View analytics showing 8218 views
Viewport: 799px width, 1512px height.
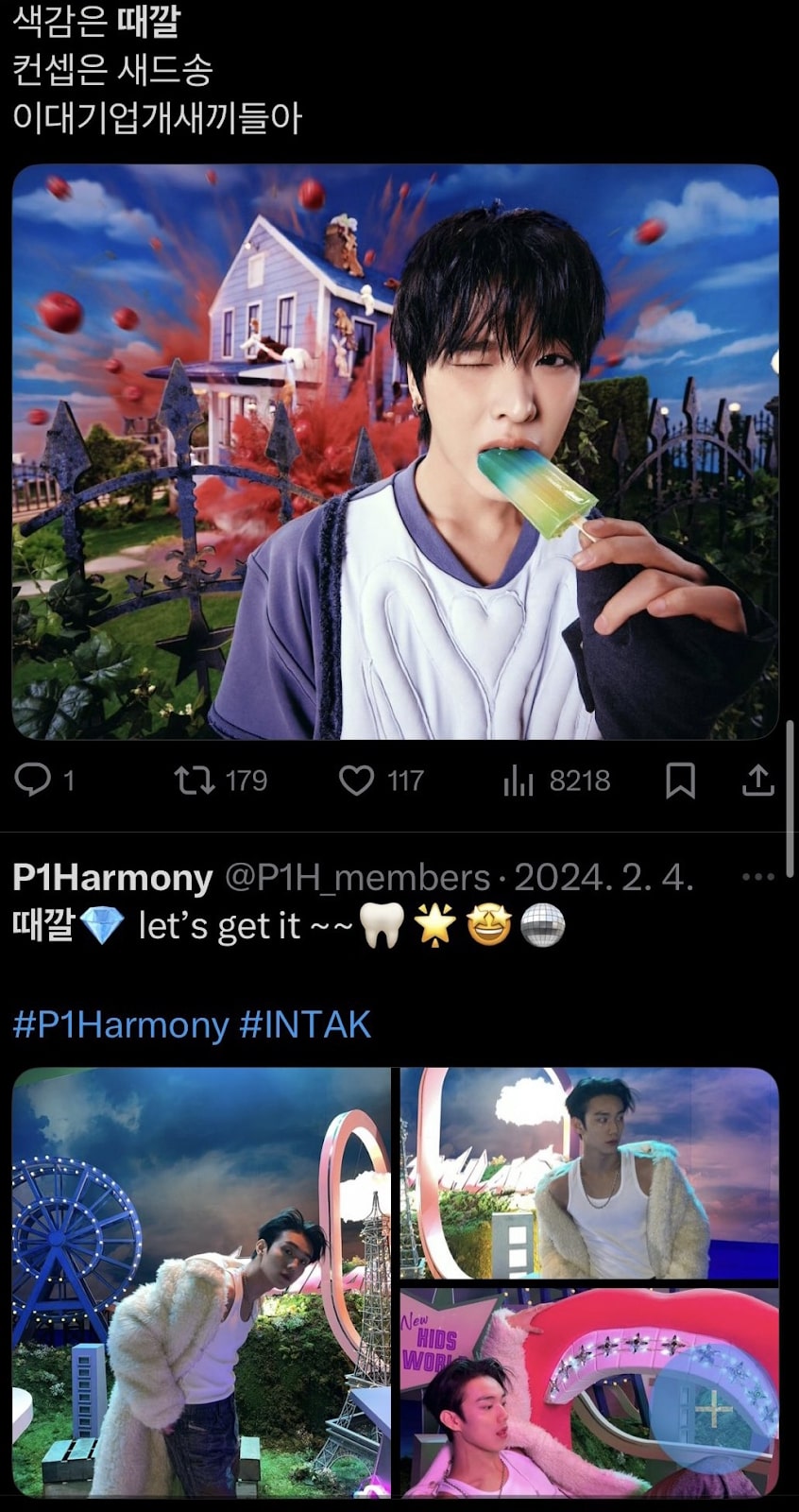[518, 780]
